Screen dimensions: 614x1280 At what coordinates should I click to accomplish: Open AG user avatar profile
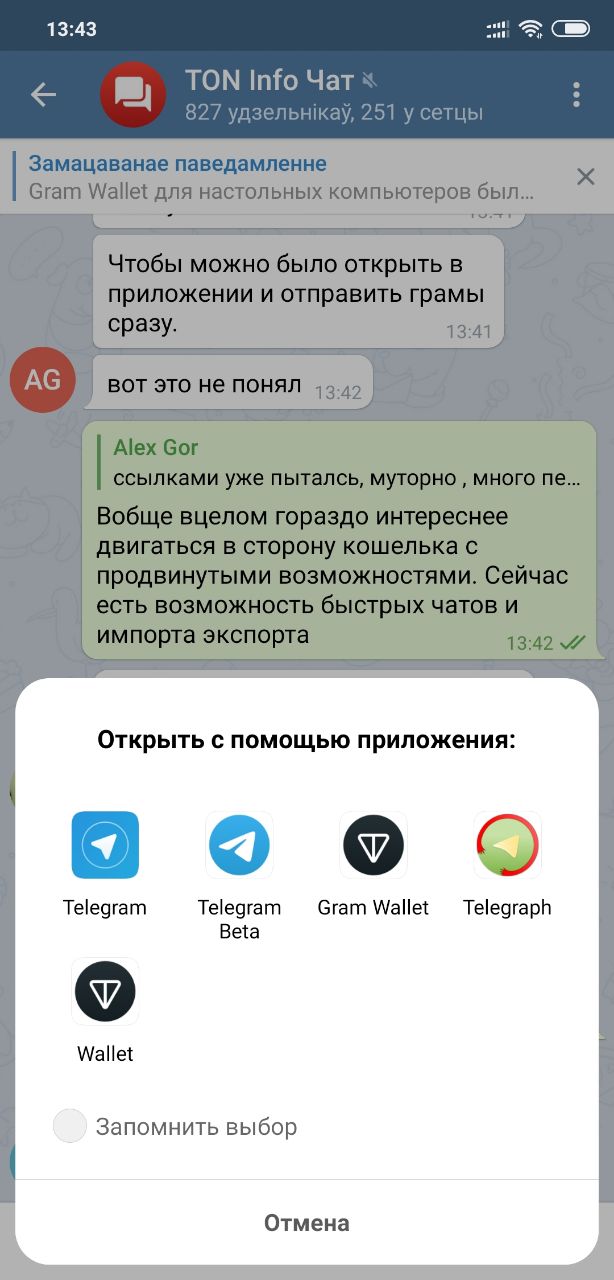tap(42, 380)
